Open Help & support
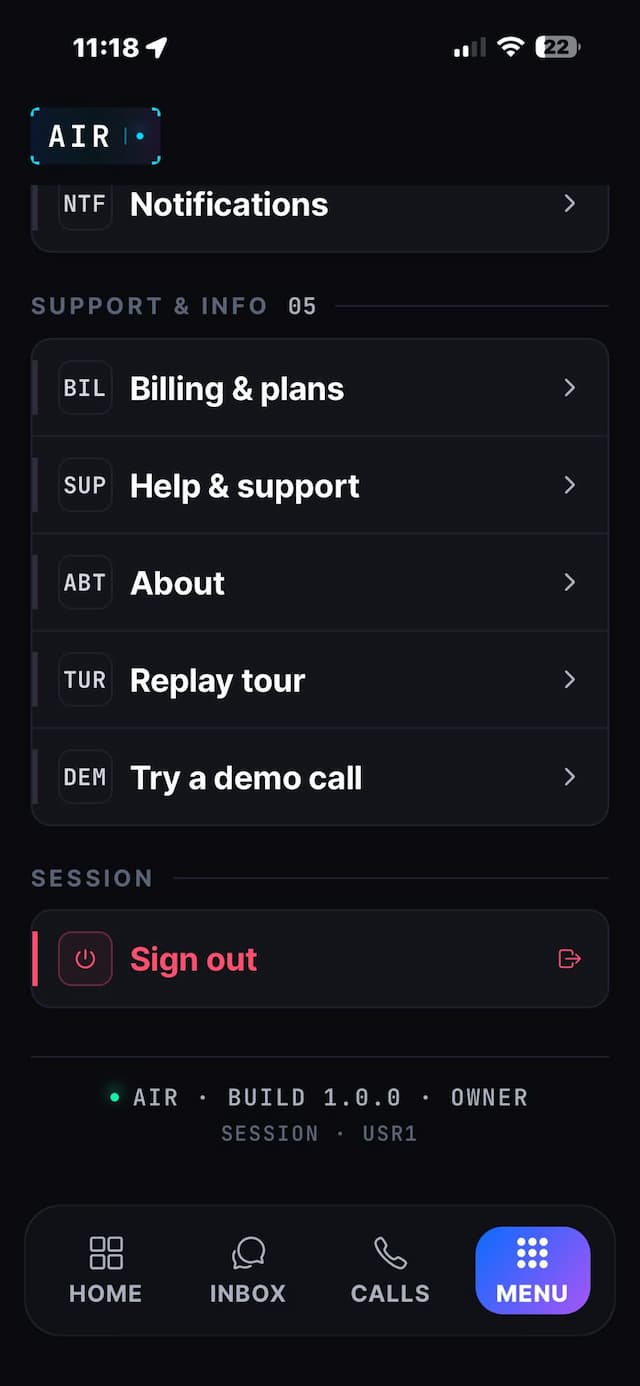The height and width of the screenshot is (1386, 640). click(320, 485)
